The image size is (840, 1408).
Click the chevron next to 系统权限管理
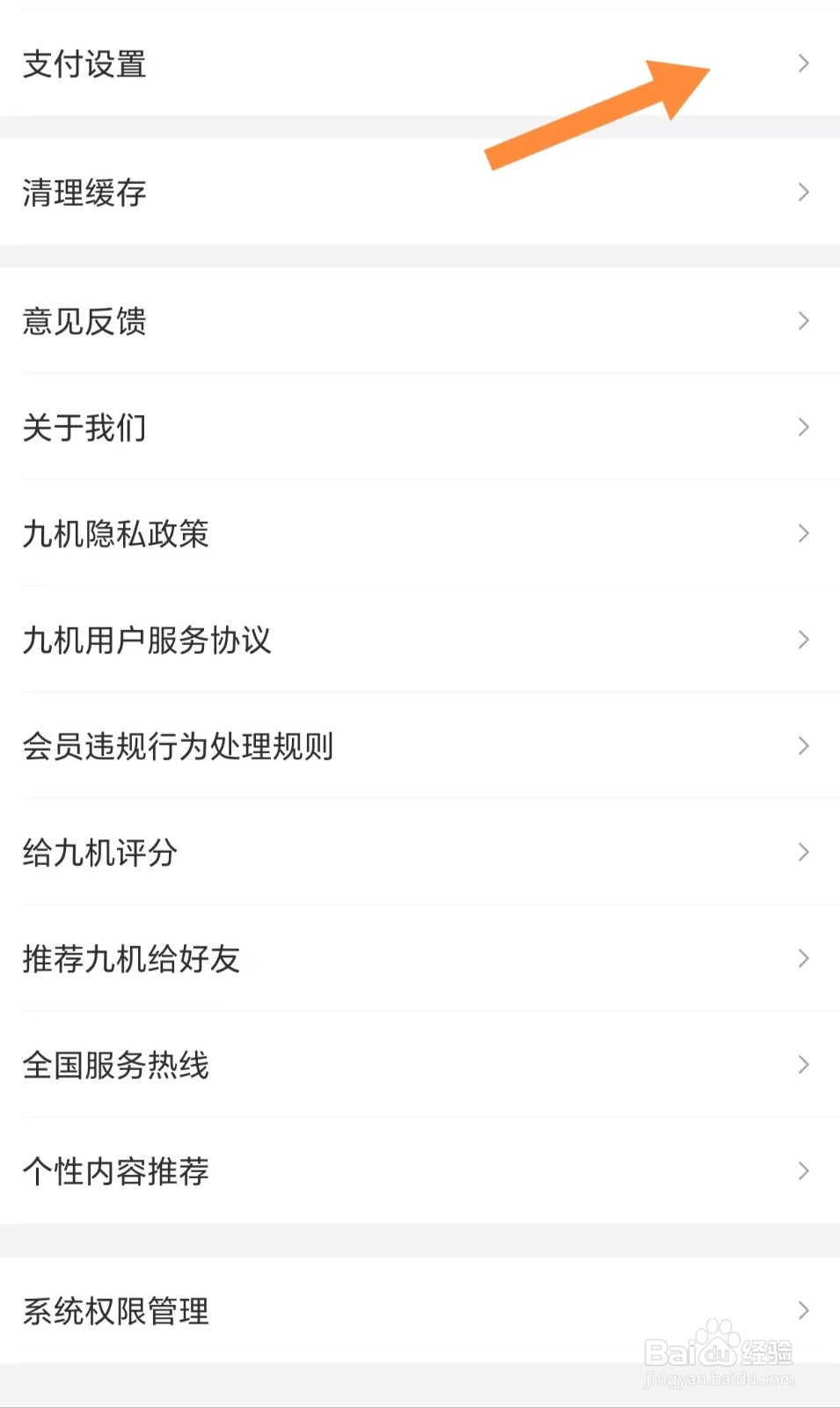tap(803, 1310)
